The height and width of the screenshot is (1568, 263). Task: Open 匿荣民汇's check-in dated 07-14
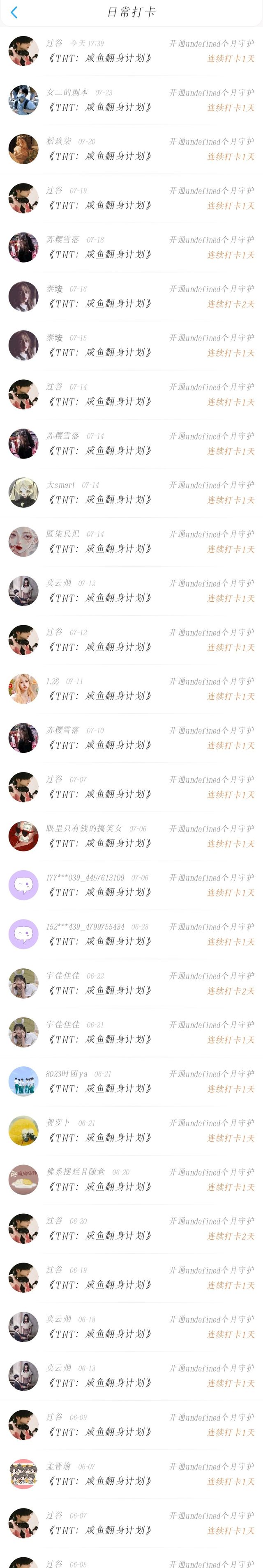coord(131,542)
